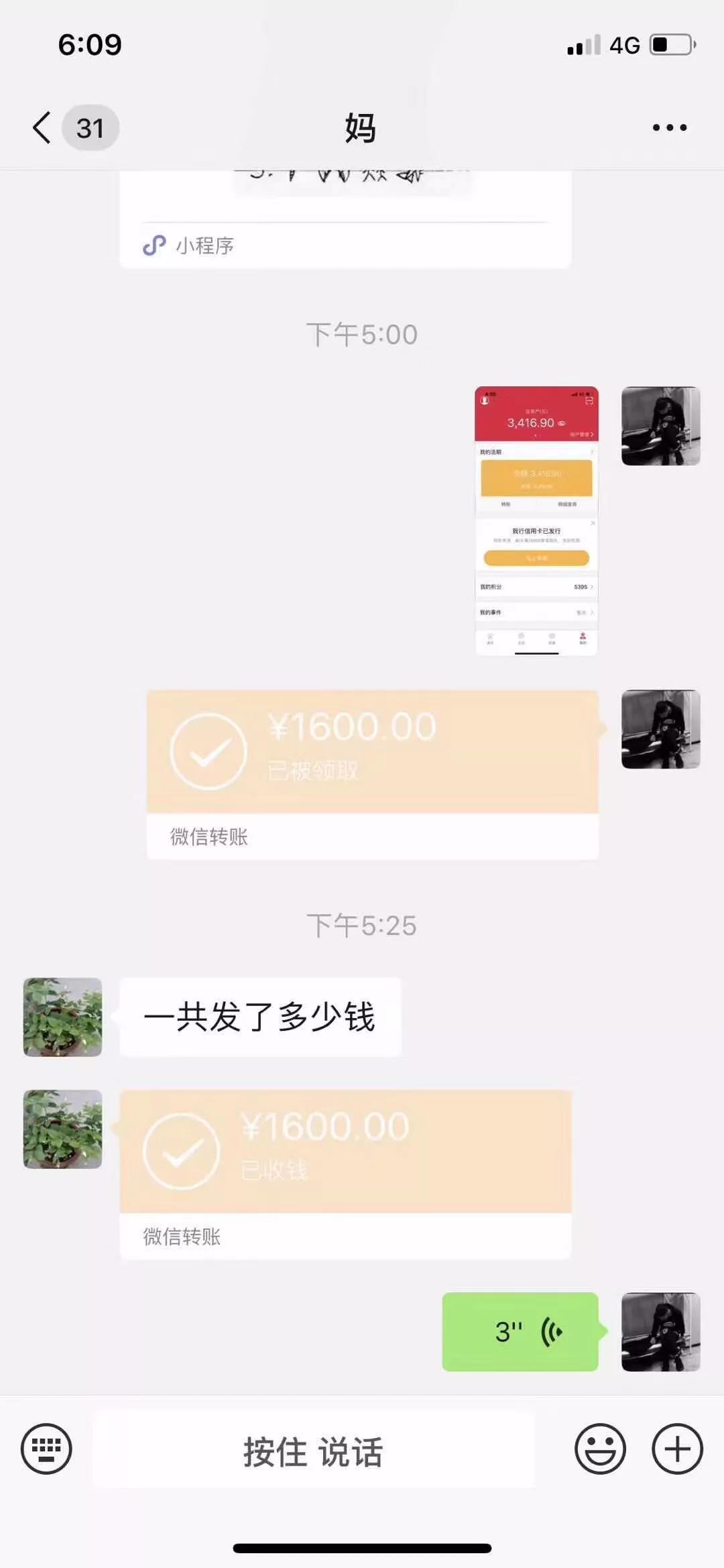
Task: Open my avatar beside the voice message
Action: pos(660,1332)
